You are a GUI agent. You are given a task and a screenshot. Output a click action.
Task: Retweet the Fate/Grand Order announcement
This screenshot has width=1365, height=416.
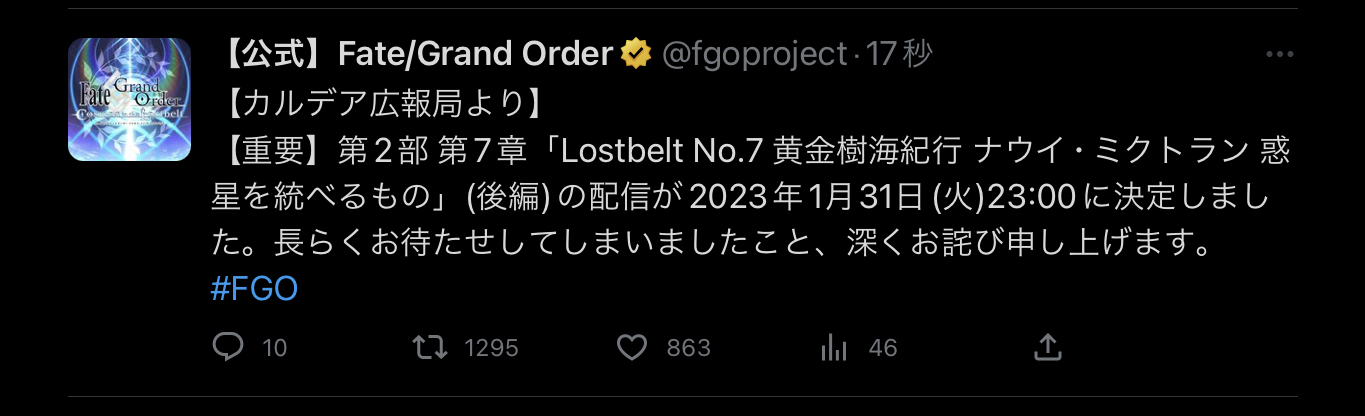430,347
